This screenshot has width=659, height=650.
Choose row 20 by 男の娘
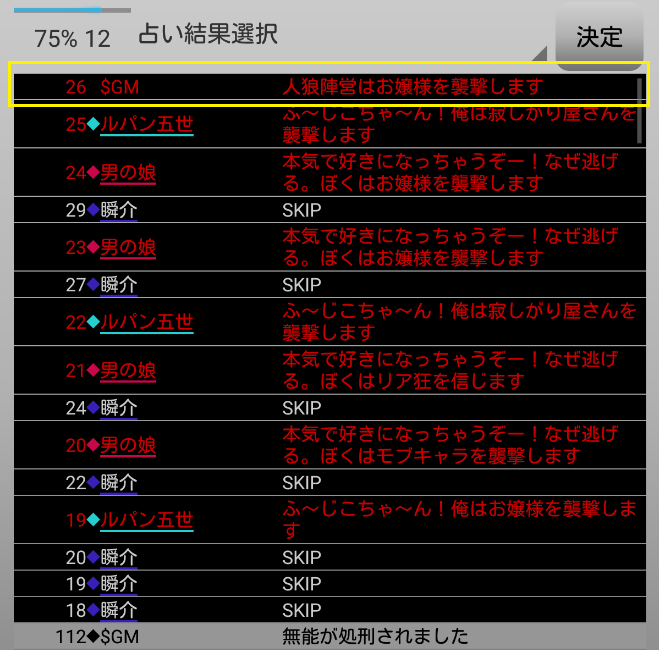pos(328,445)
